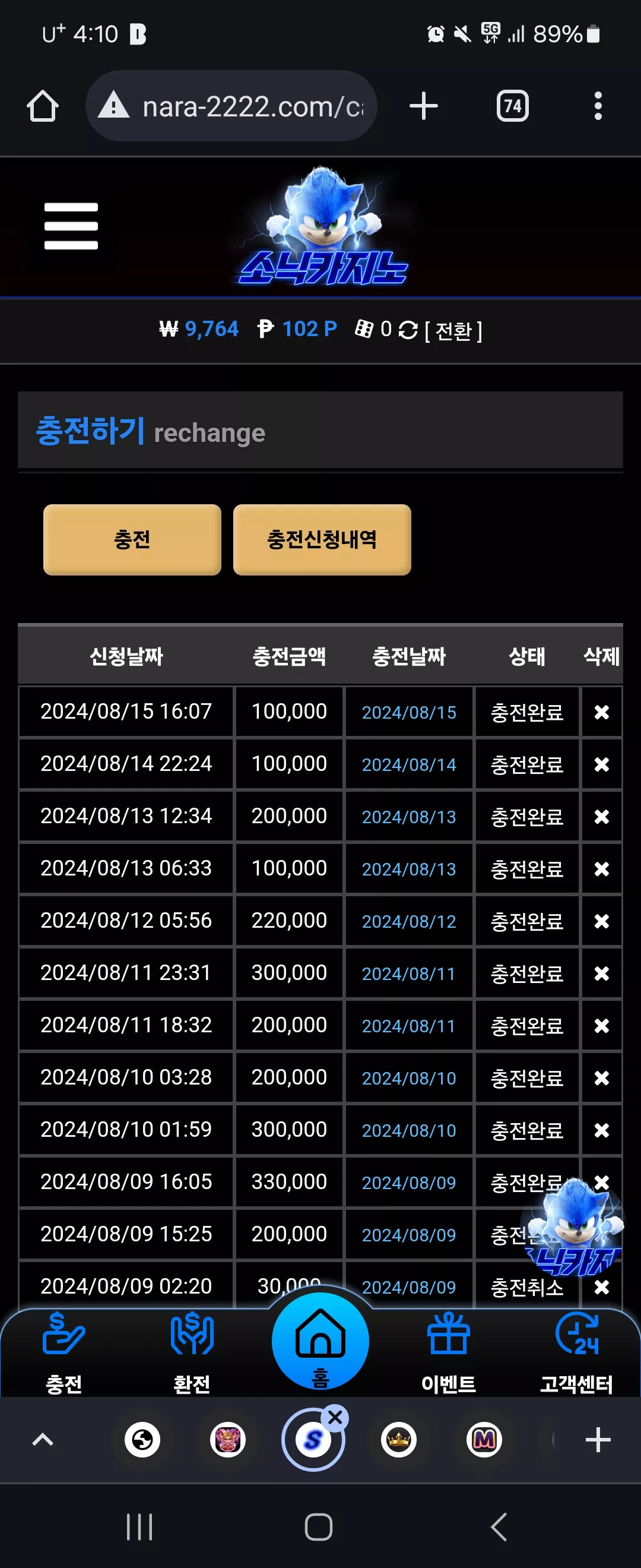Go to the 홈 home tab
641x1568 pixels.
coord(320,1342)
